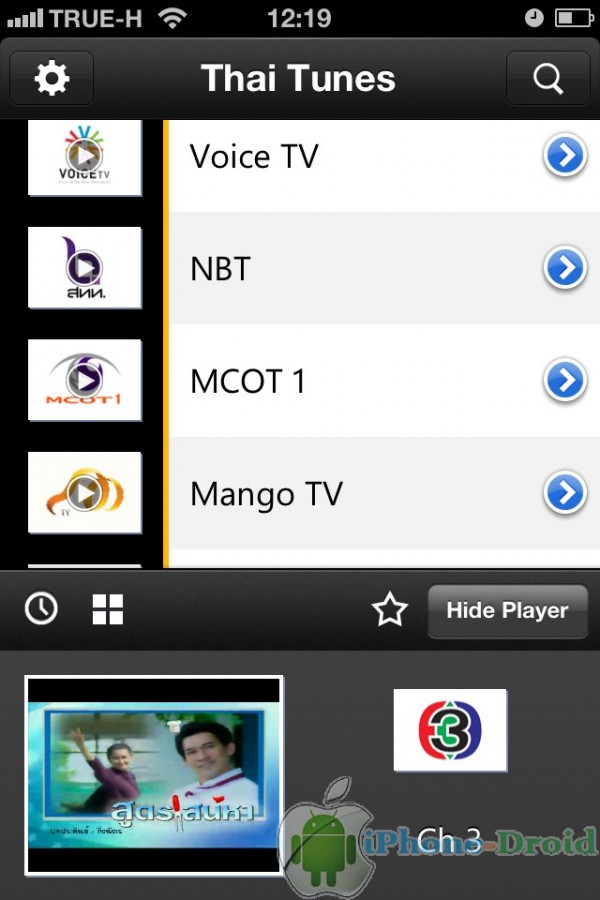Open NBT details arrow
The width and height of the screenshot is (600, 900).
click(565, 268)
